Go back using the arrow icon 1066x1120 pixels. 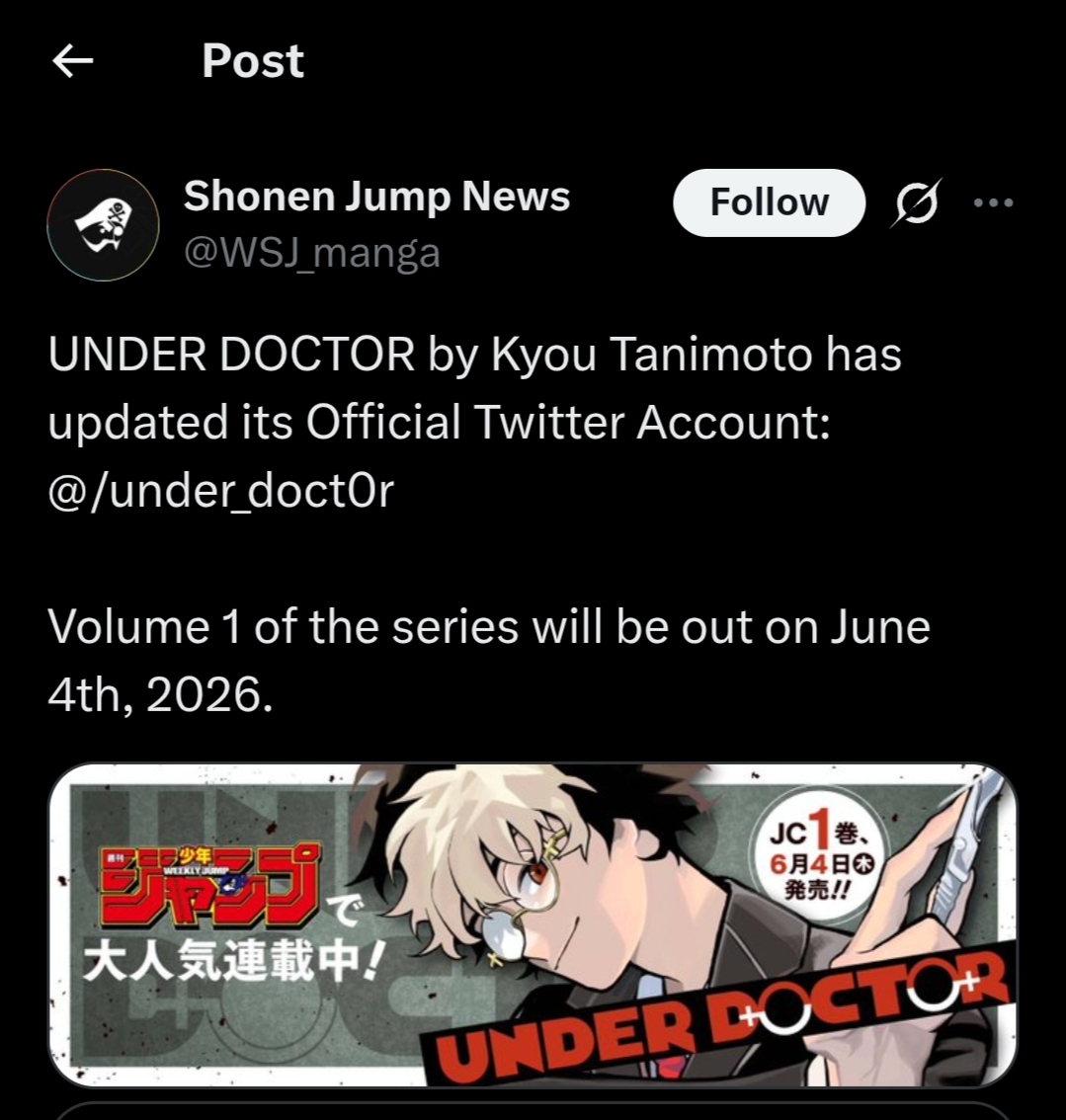click(73, 60)
